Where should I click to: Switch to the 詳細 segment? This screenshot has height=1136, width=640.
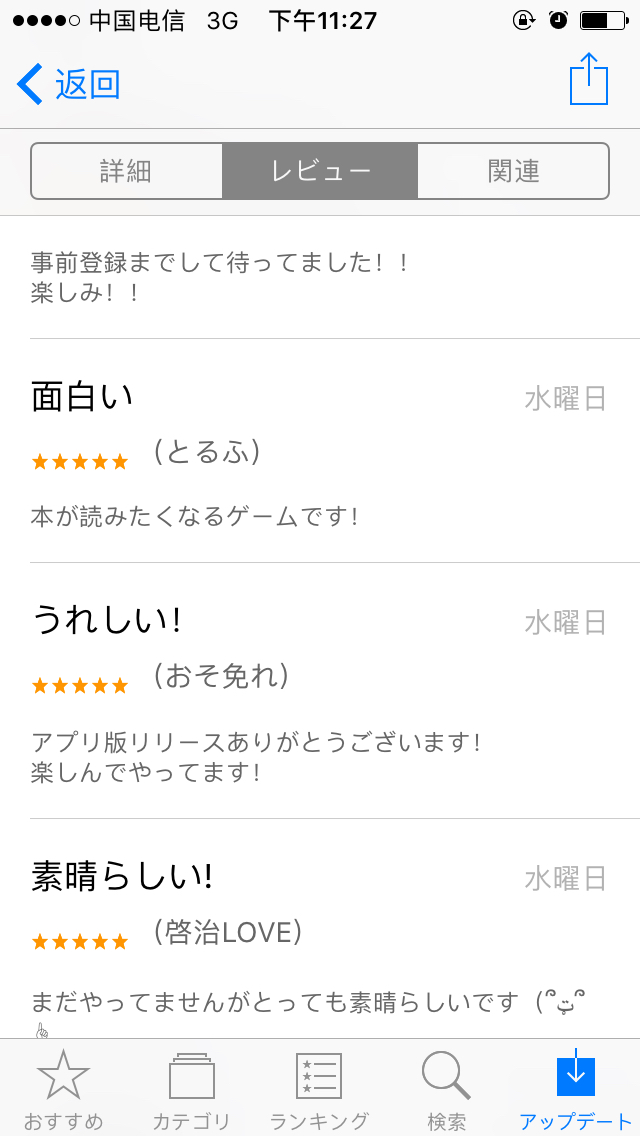tap(127, 171)
